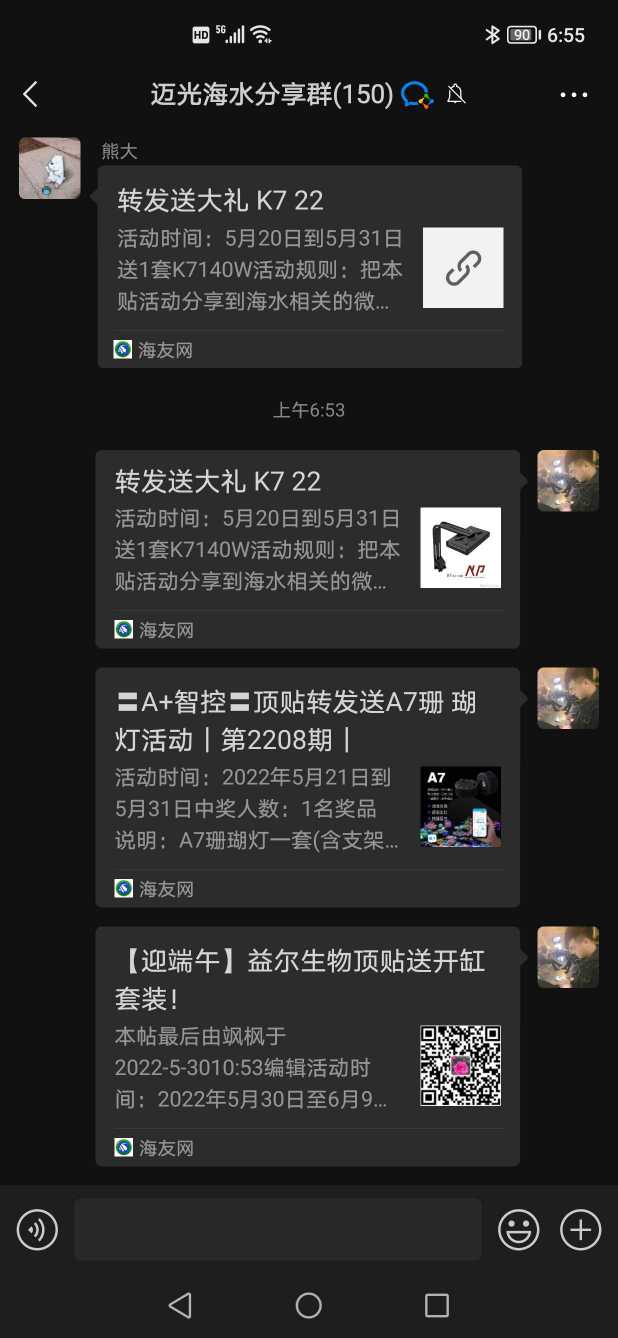Open the three-dot chat options menu
618x1338 pixels.
click(x=574, y=95)
